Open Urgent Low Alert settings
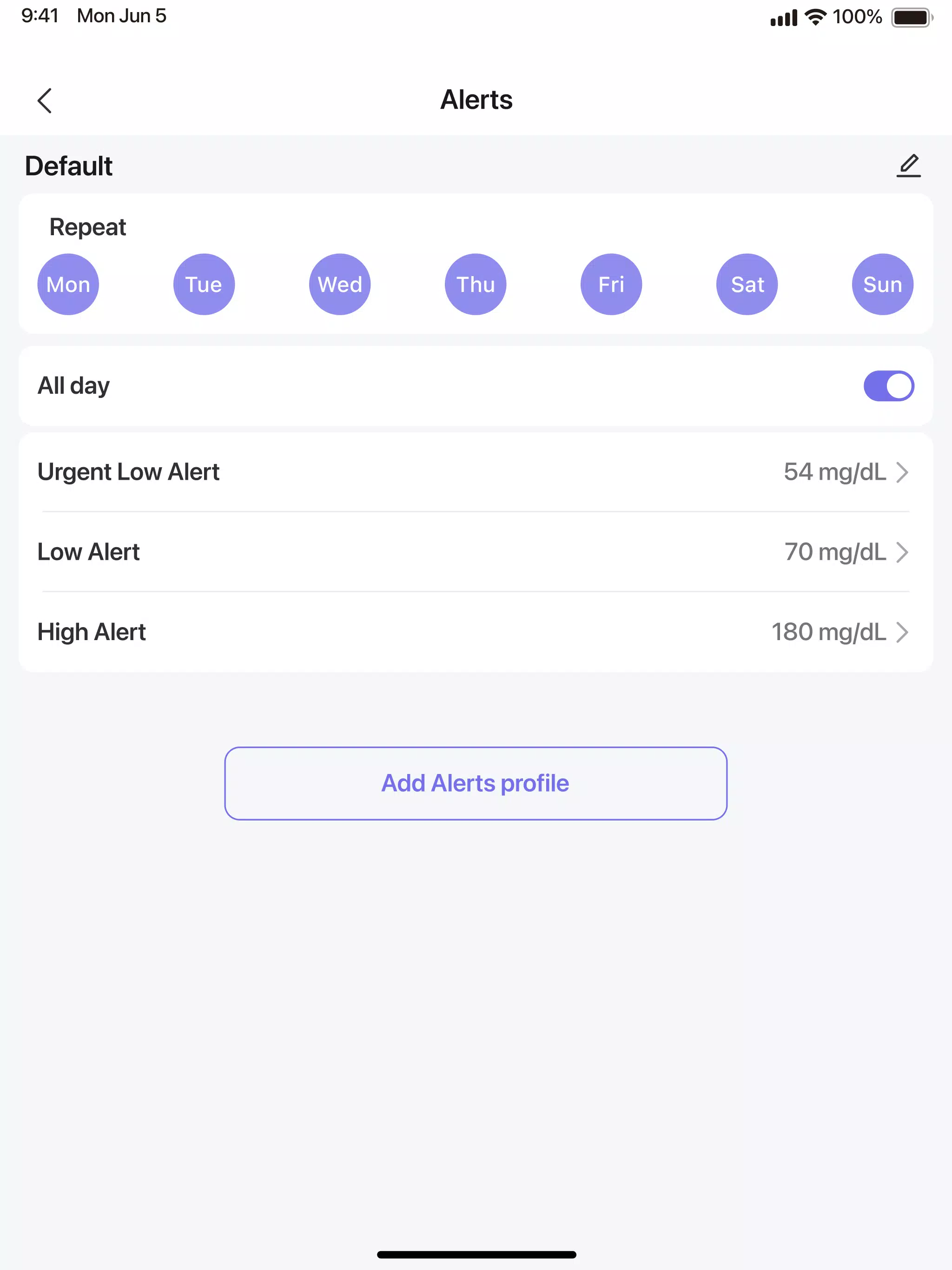 [476, 472]
